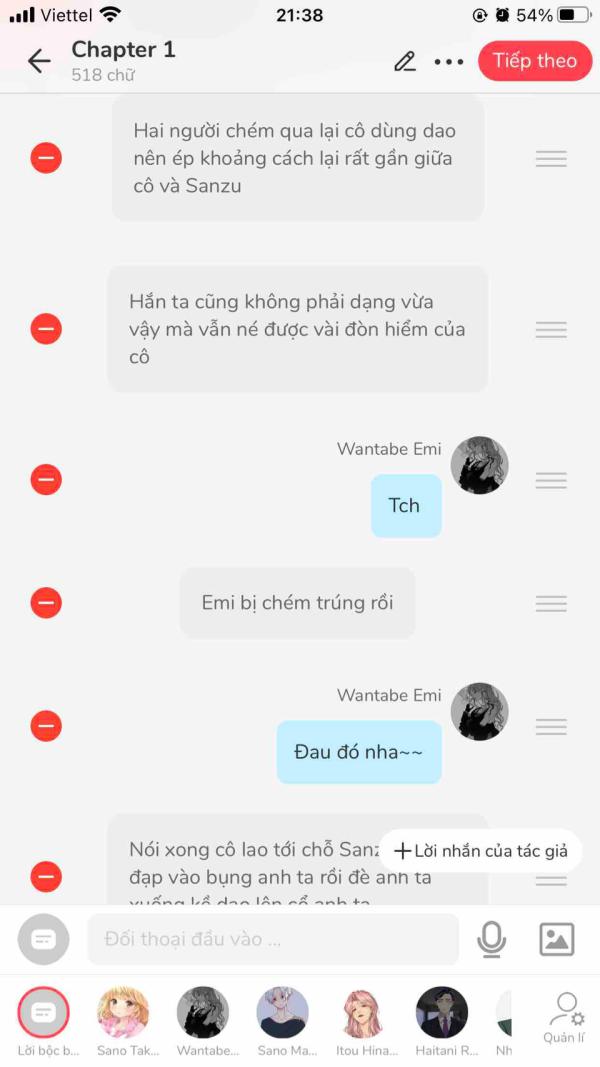Image resolution: width=600 pixels, height=1067 pixels.
Task: Remove the line "Emi bị chém trúng rồi"
Action: click(46, 603)
